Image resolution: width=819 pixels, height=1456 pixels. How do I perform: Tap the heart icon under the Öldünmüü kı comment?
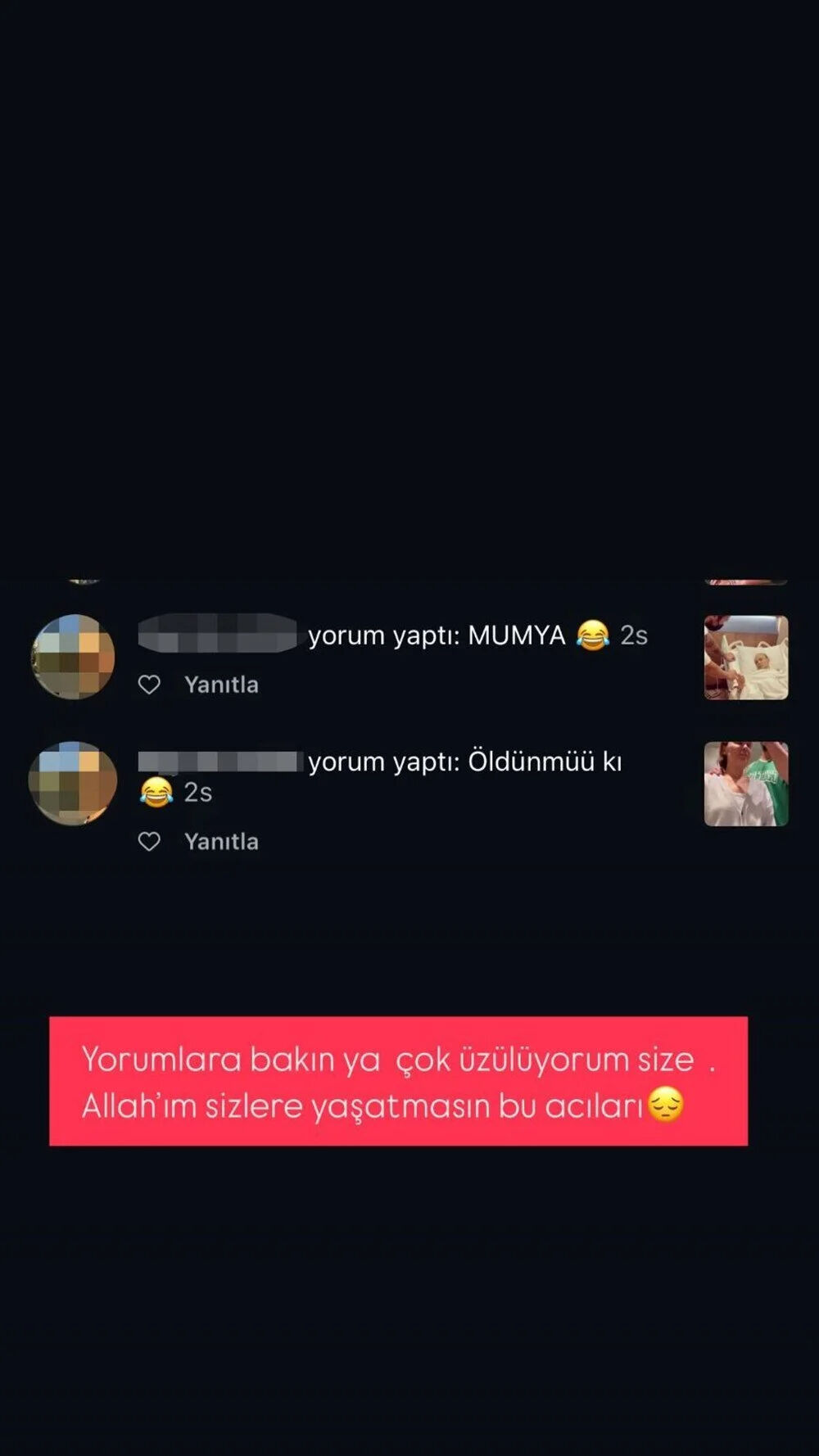(151, 840)
